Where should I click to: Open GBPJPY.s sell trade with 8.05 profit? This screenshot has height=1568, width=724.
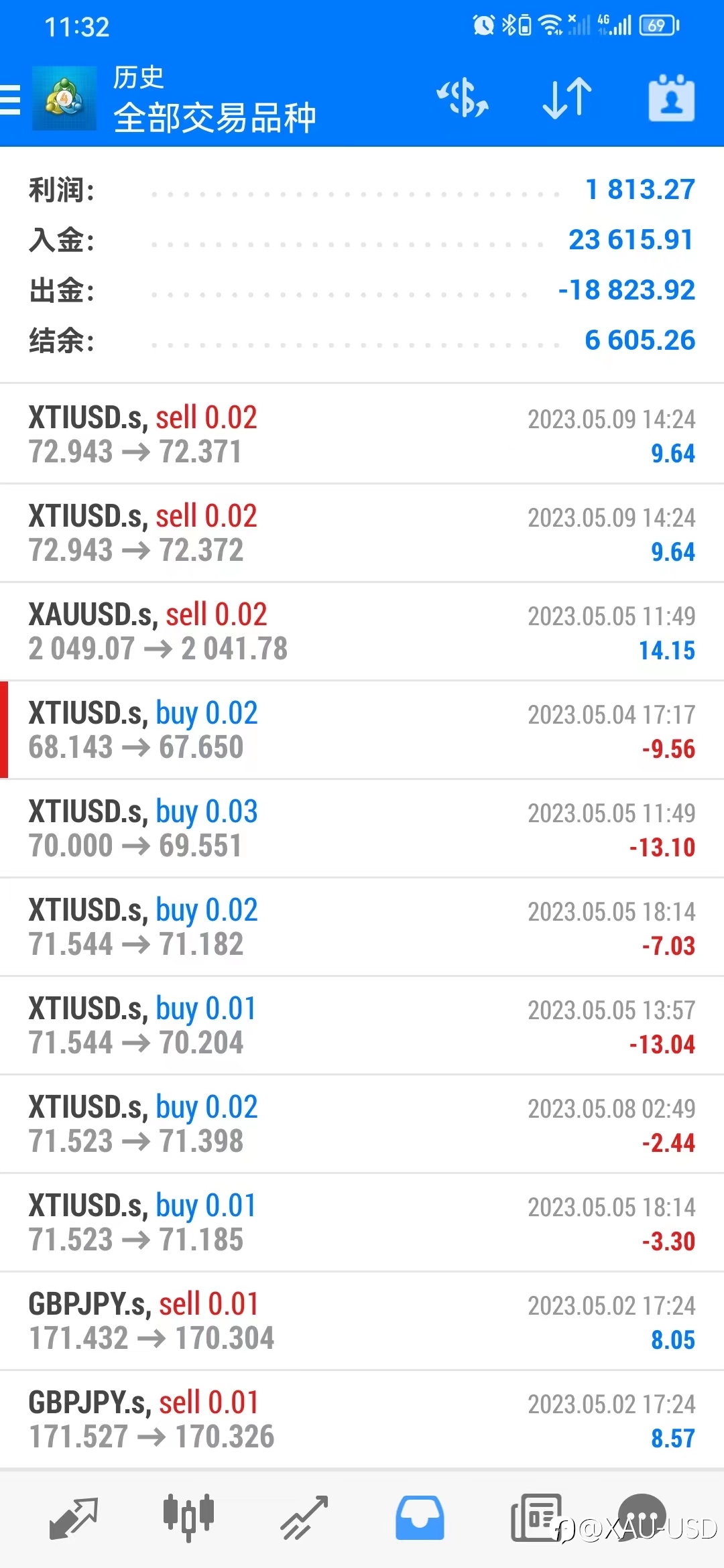[362, 1321]
